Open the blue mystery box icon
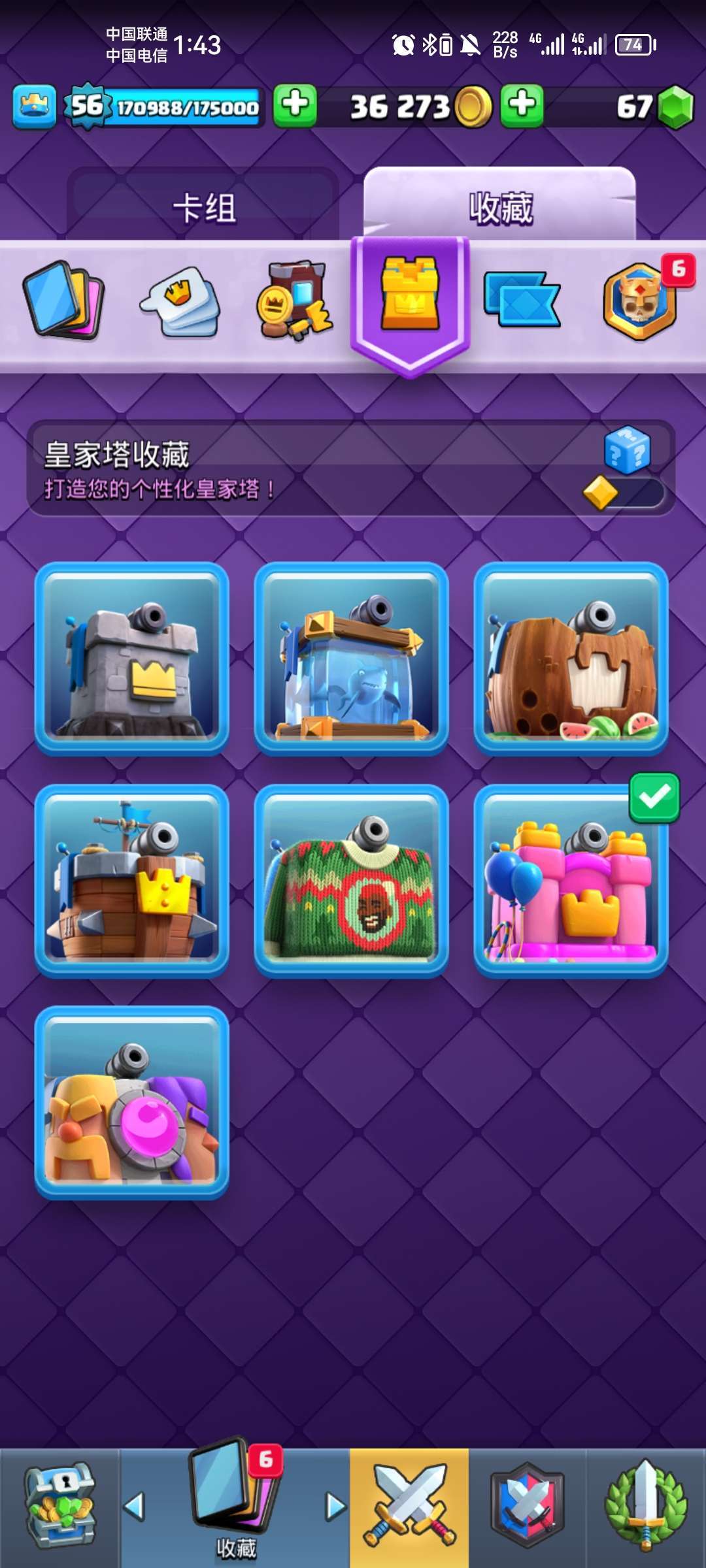706x1568 pixels. pyautogui.click(x=628, y=450)
